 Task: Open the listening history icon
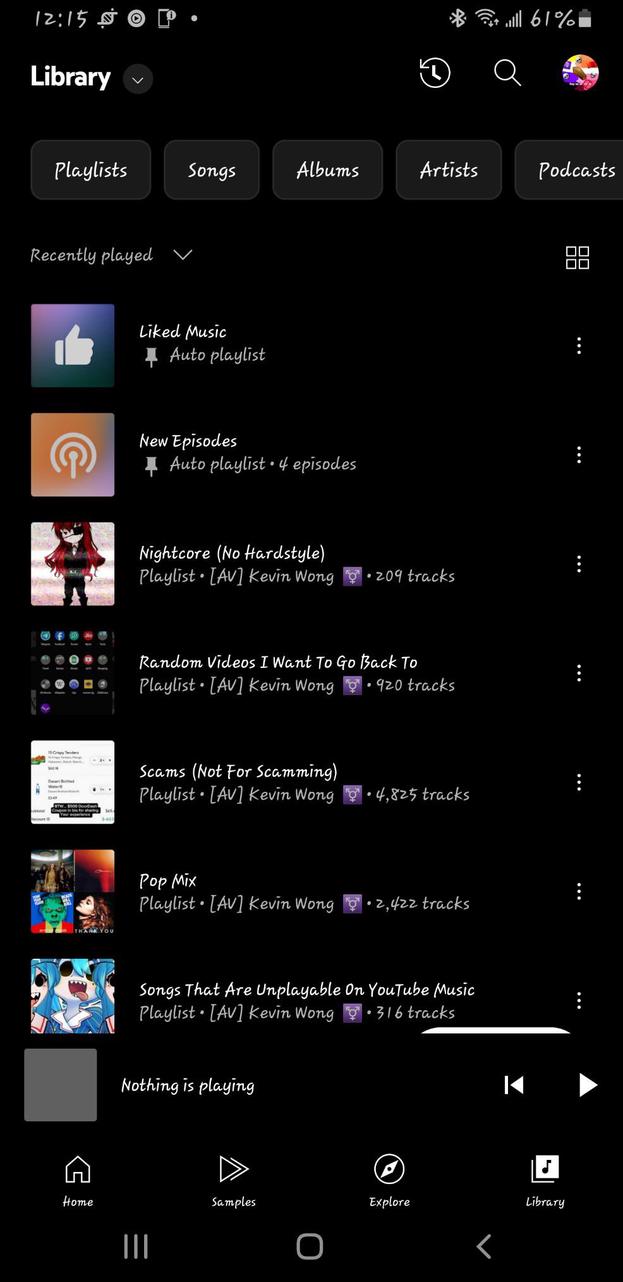pos(435,73)
